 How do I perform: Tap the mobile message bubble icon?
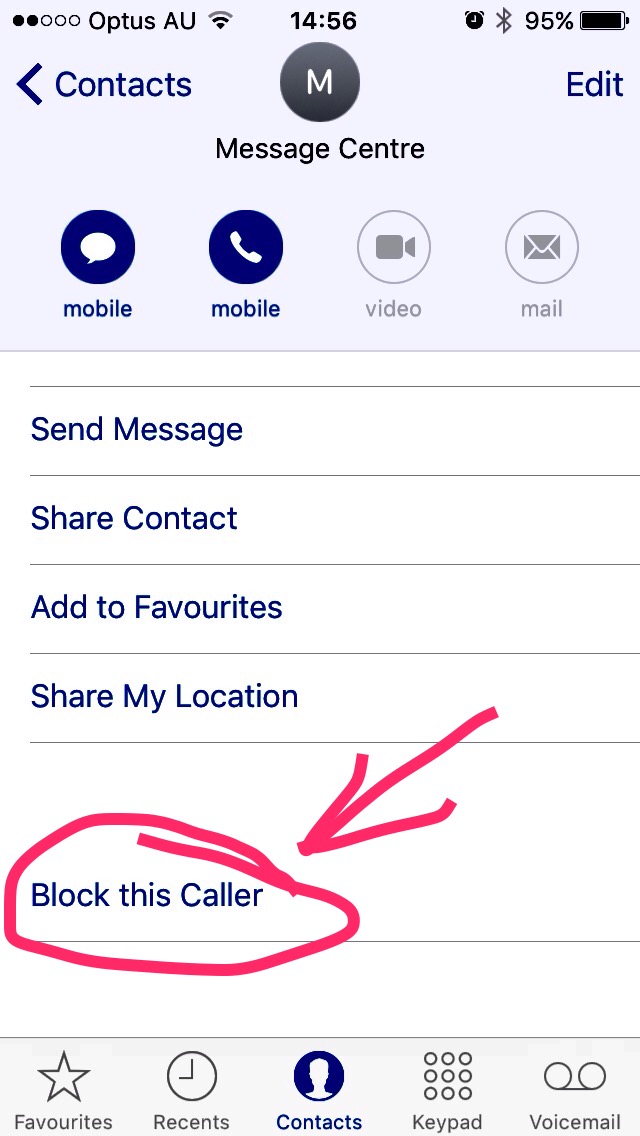coord(98,248)
